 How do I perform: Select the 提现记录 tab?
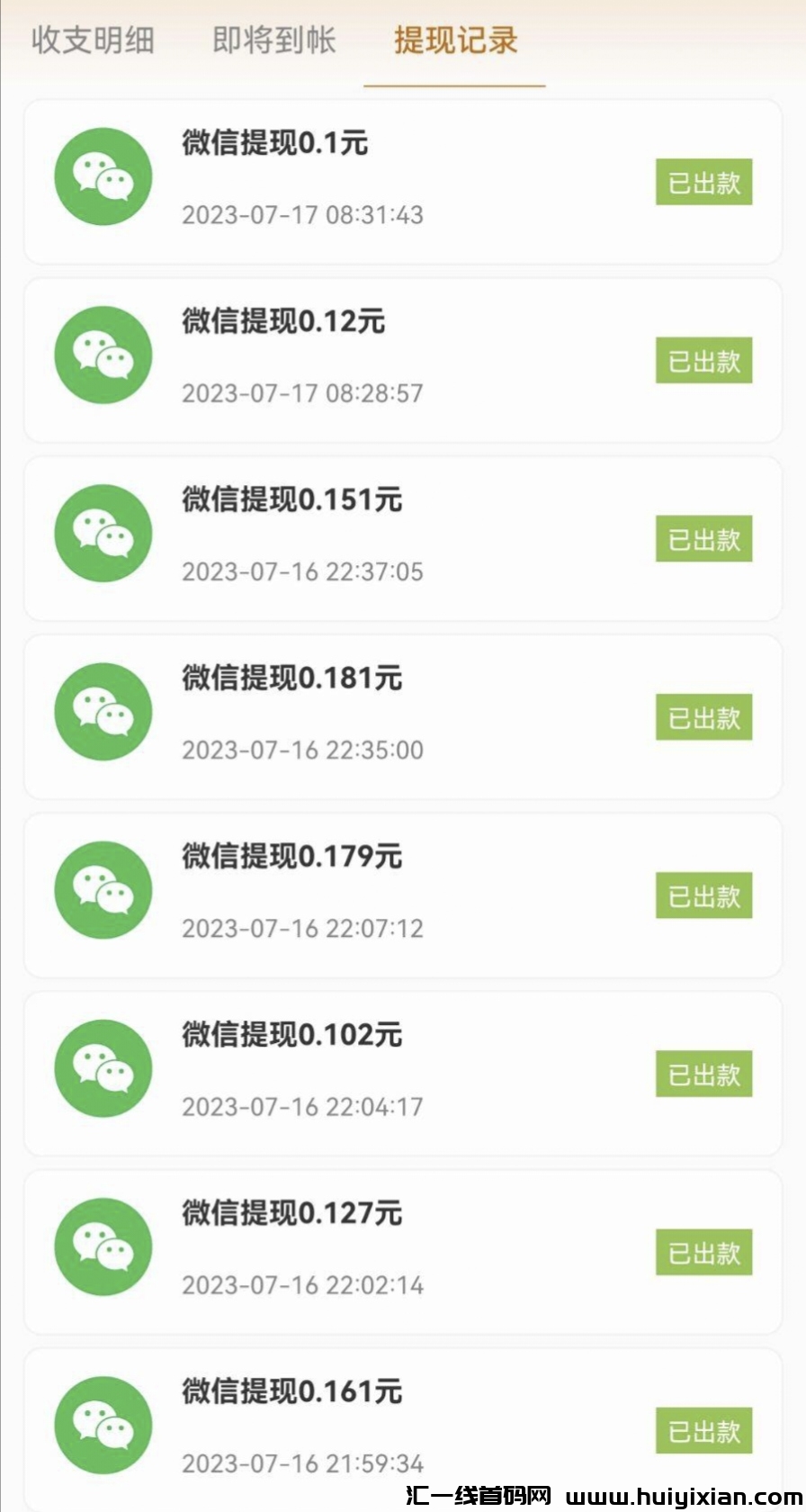point(452,40)
